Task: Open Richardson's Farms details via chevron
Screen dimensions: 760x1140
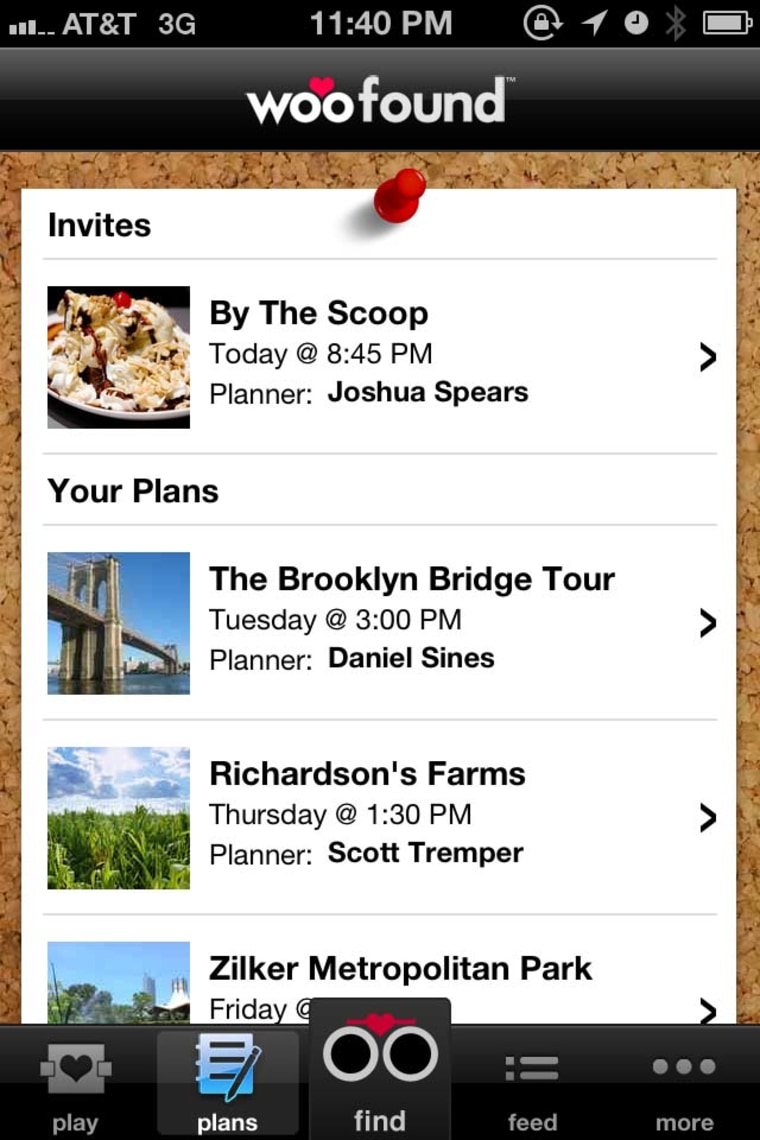Action: point(708,818)
